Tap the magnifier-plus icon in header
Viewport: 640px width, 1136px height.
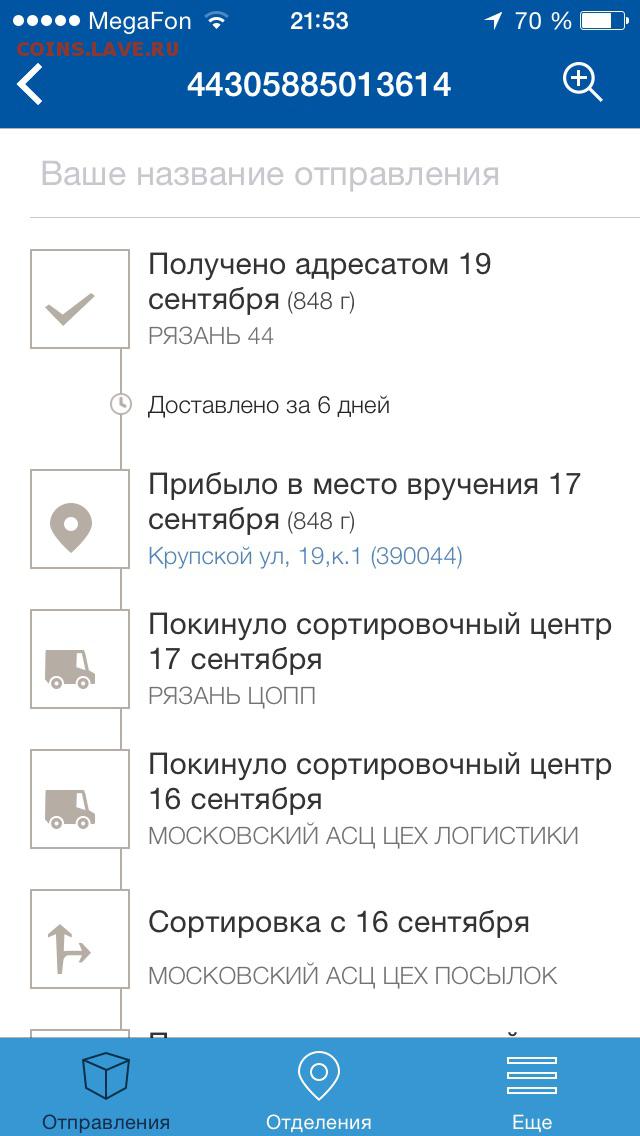(x=583, y=82)
